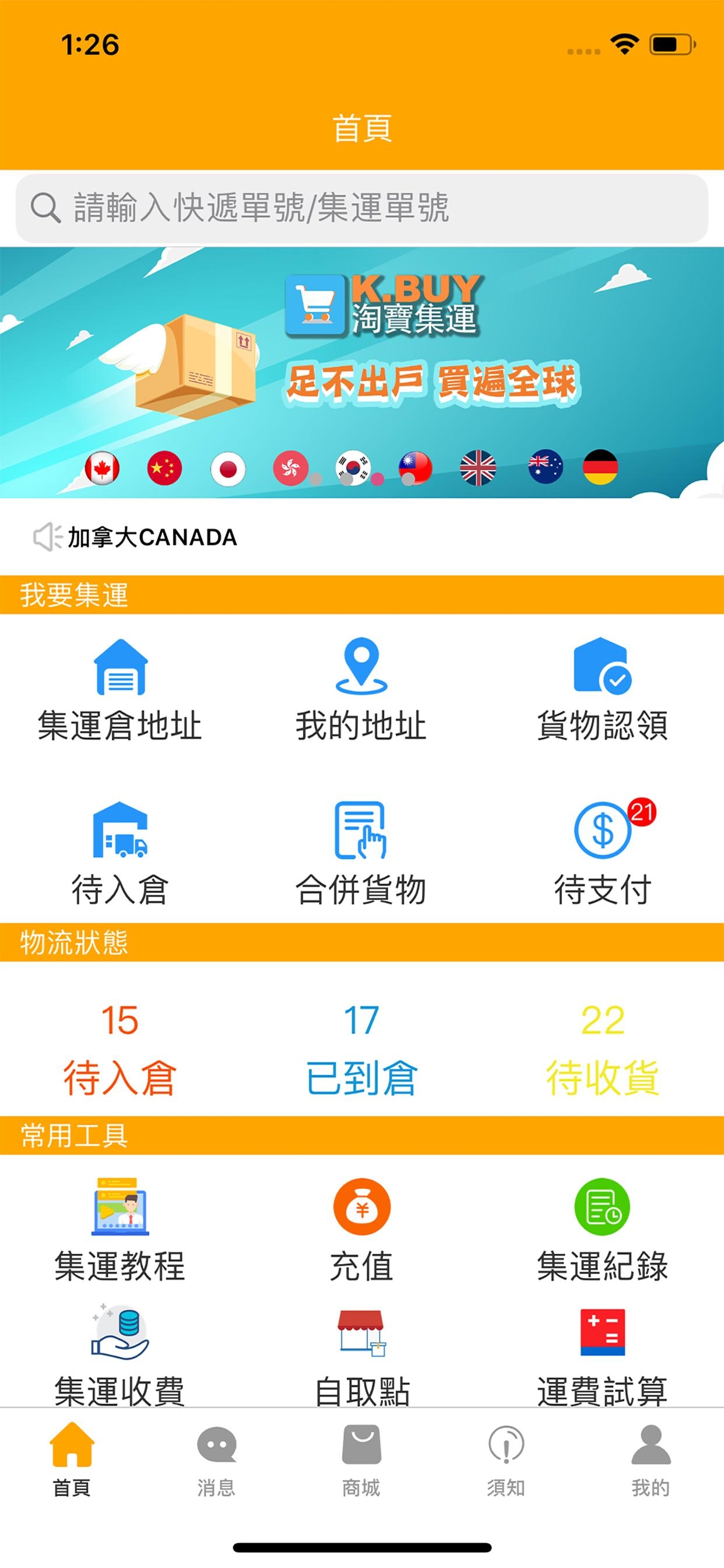The image size is (724, 1568).
Task: Open 待入倉 under 我要集運
Action: pos(120,854)
